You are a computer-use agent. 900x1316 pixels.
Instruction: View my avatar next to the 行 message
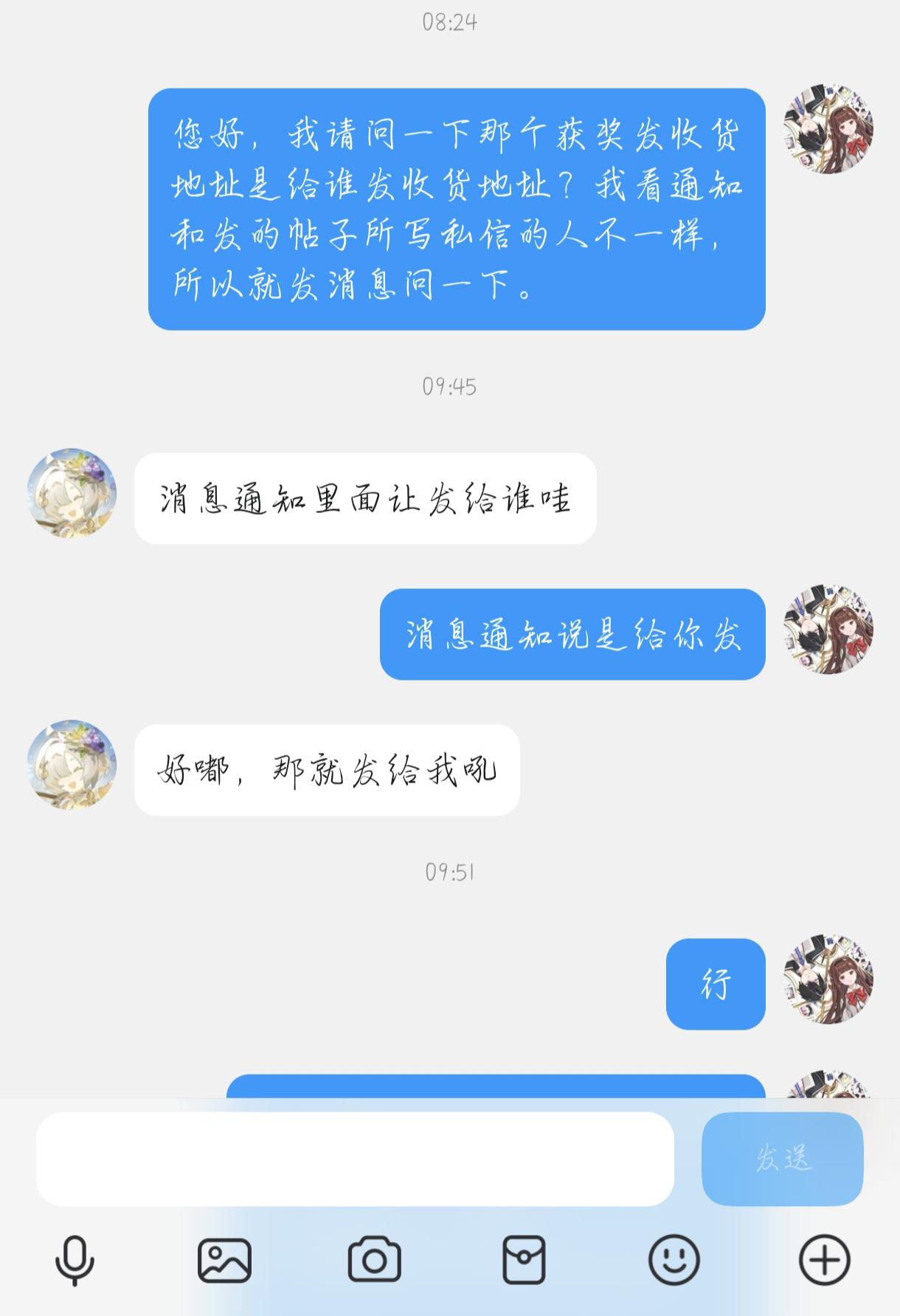point(828,979)
